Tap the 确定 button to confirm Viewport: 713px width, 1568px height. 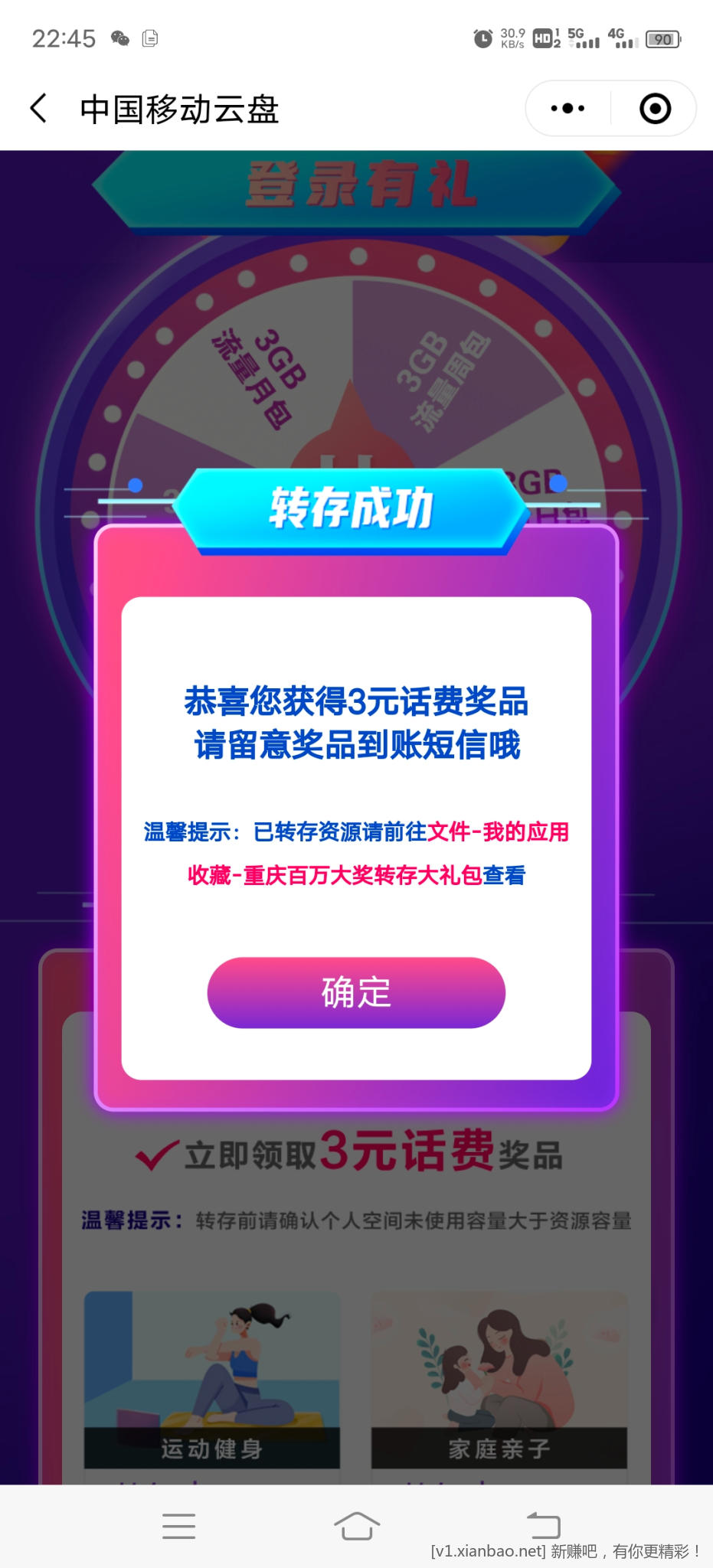pyautogui.click(x=356, y=992)
